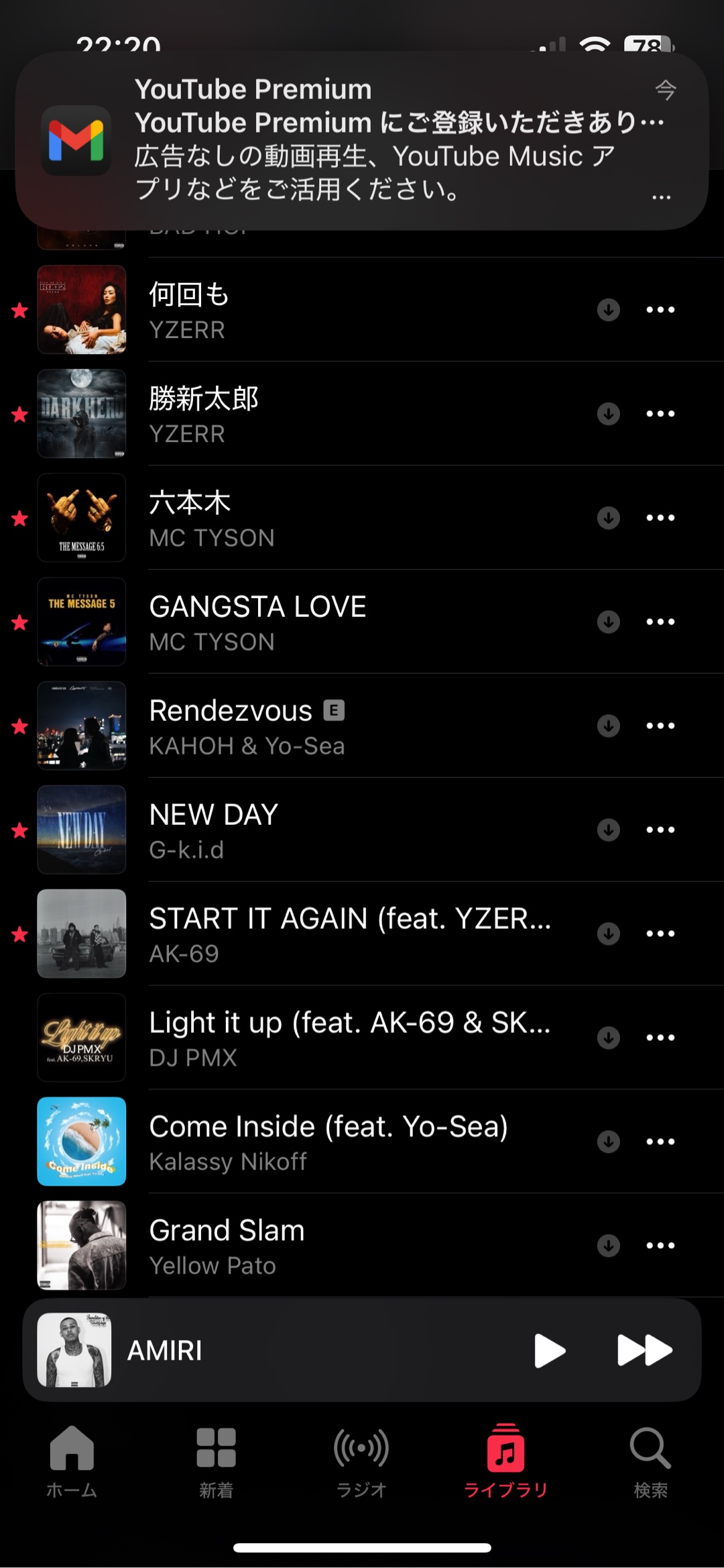Open more options for NEW DAY

click(660, 830)
